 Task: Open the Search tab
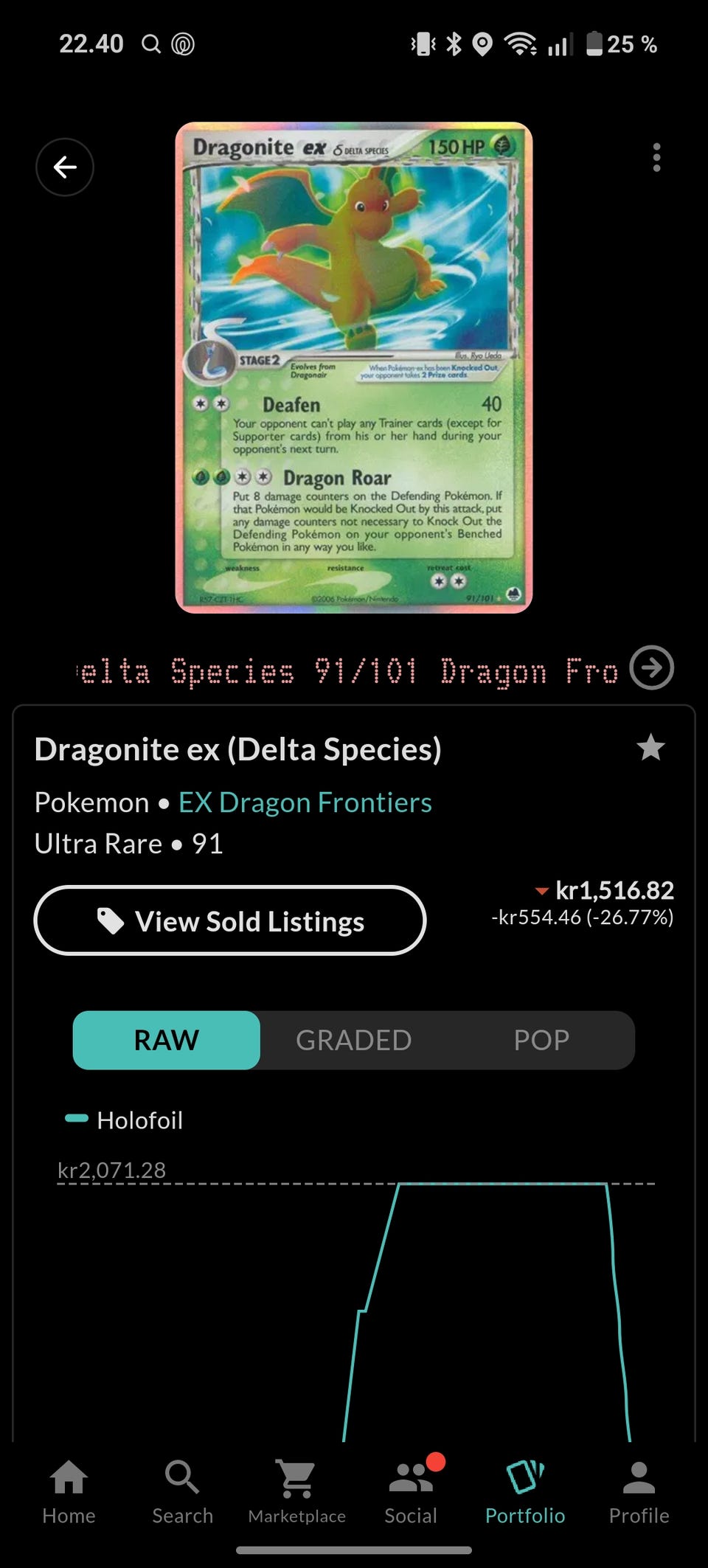tap(182, 1493)
